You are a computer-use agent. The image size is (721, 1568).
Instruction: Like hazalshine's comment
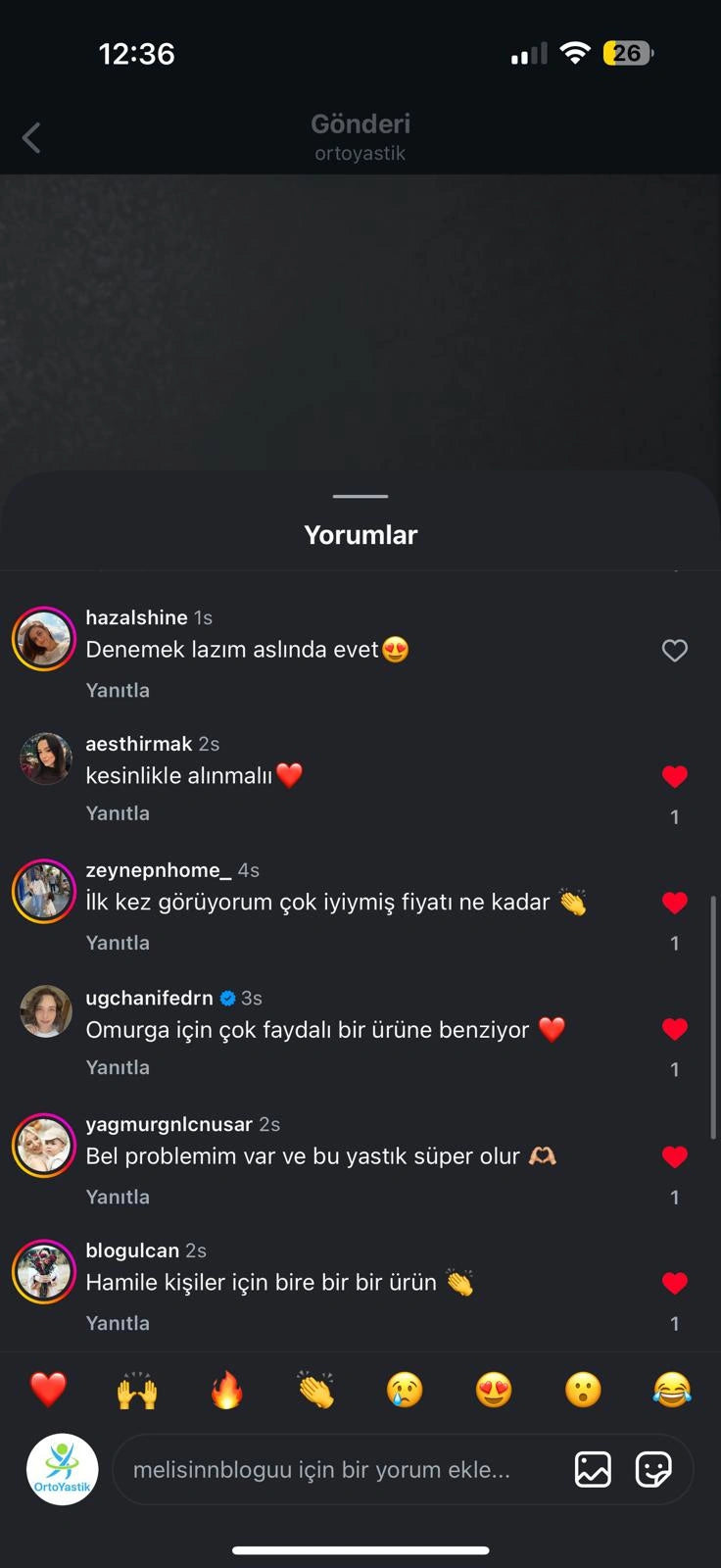point(674,651)
